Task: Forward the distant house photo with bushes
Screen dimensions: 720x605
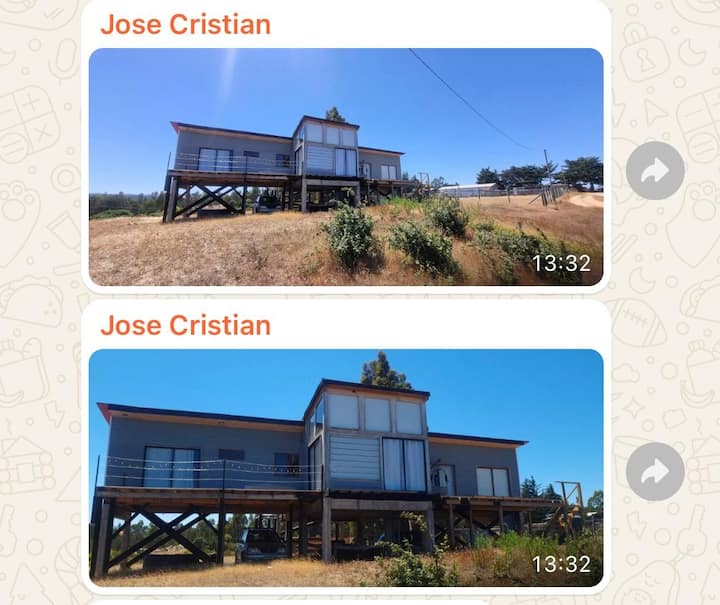Action: click(x=655, y=171)
